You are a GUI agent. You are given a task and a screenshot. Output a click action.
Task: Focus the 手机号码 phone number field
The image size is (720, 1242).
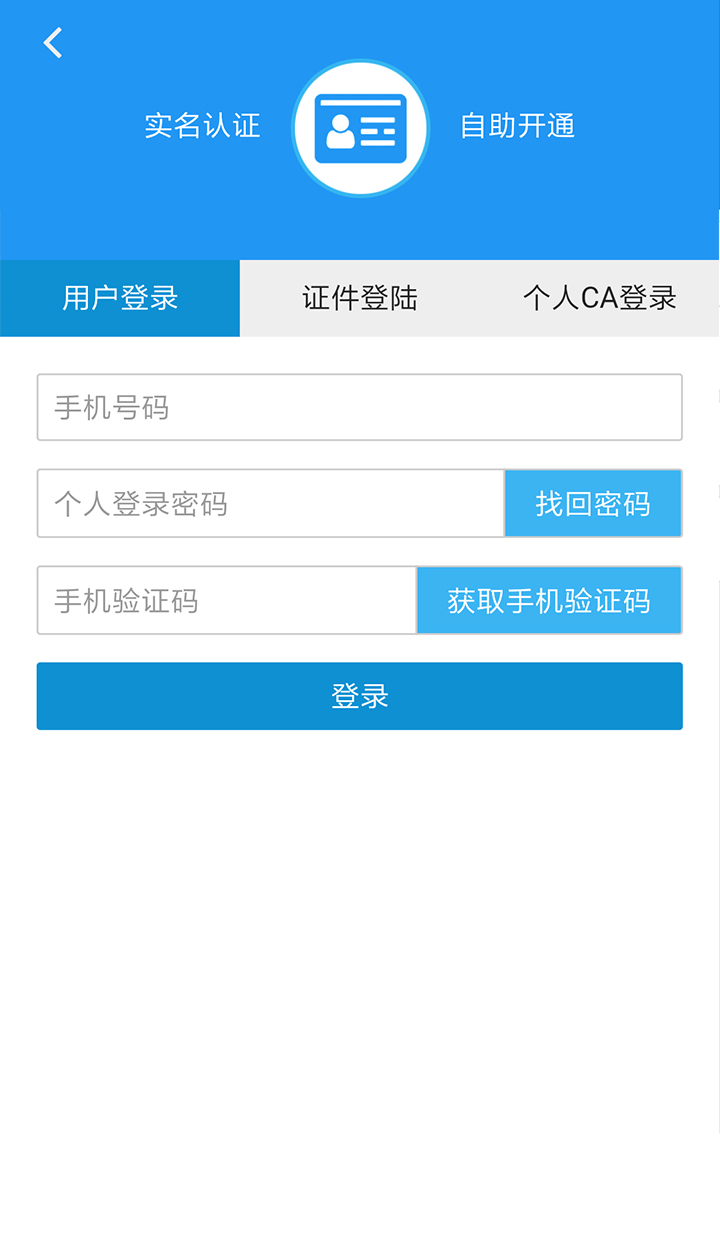360,407
